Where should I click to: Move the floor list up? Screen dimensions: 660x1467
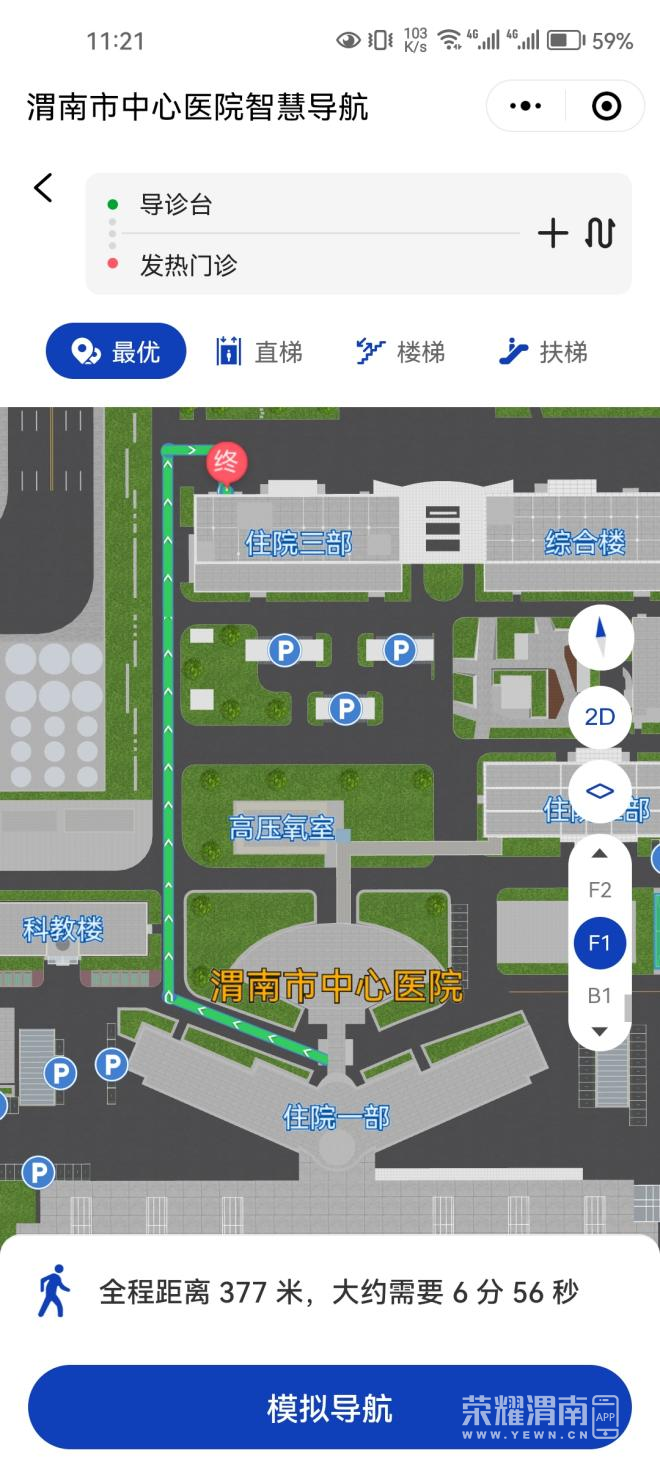[x=600, y=854]
